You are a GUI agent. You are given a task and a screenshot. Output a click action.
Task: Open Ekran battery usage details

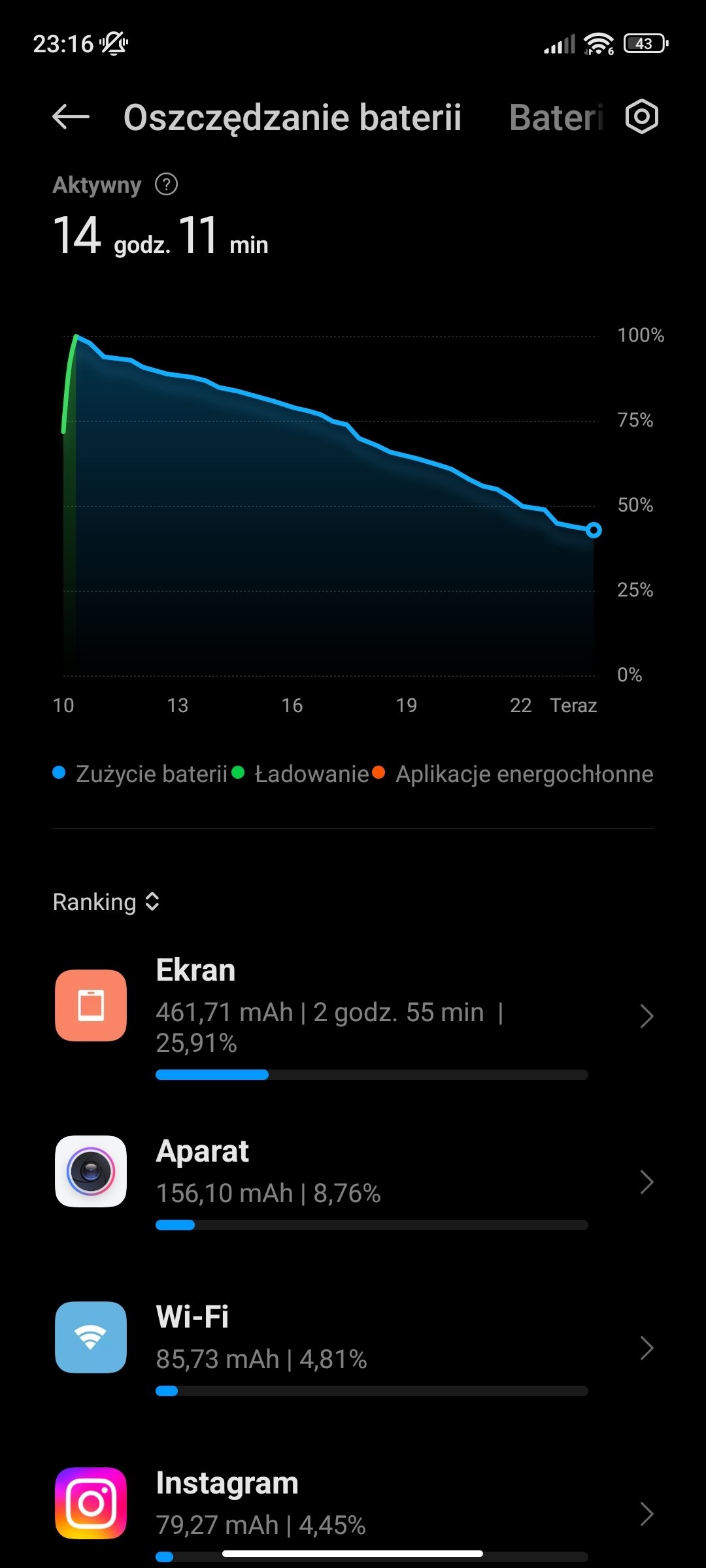[353, 1016]
